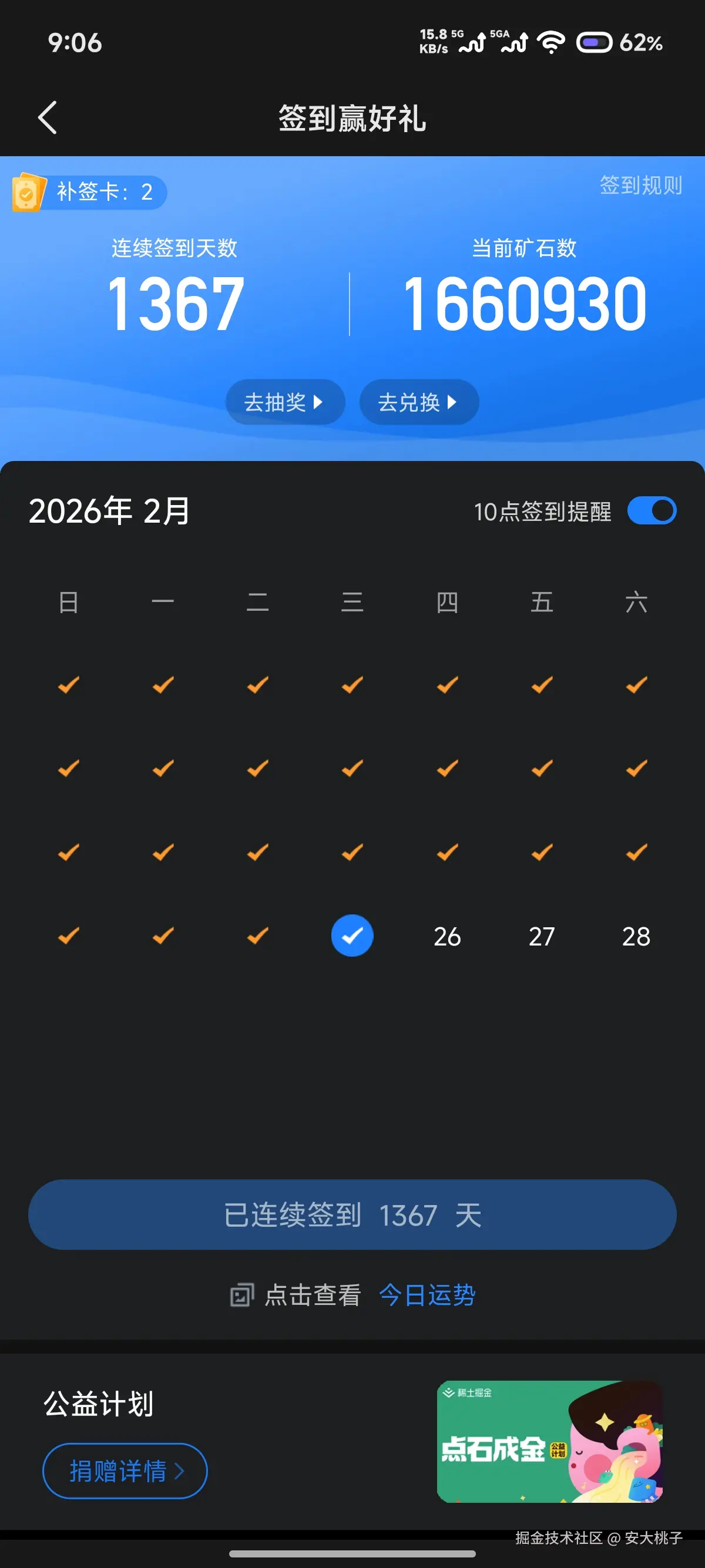705x1568 pixels.
Task: Open 去兑换 redemption page
Action: click(x=419, y=401)
